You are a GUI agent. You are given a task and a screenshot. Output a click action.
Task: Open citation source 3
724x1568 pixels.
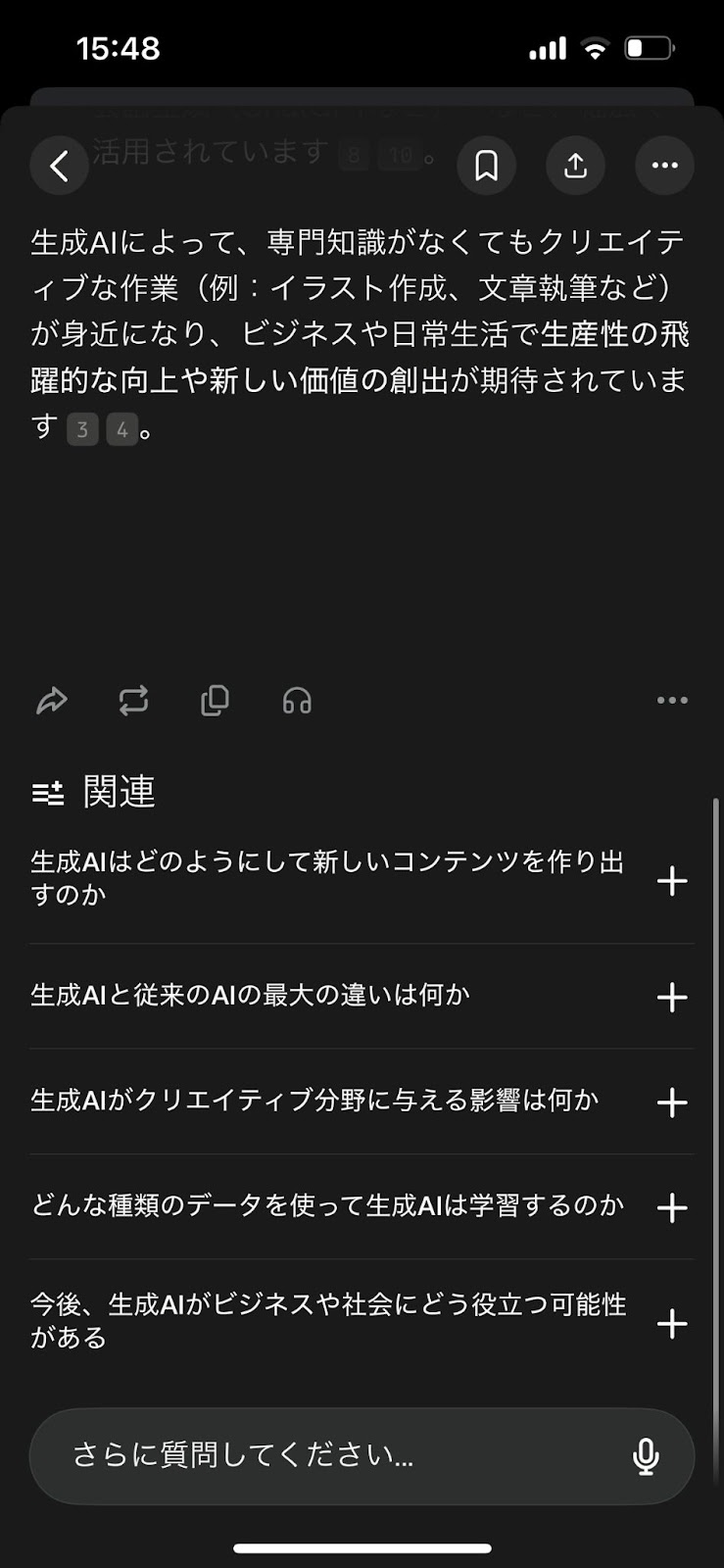[x=82, y=429]
